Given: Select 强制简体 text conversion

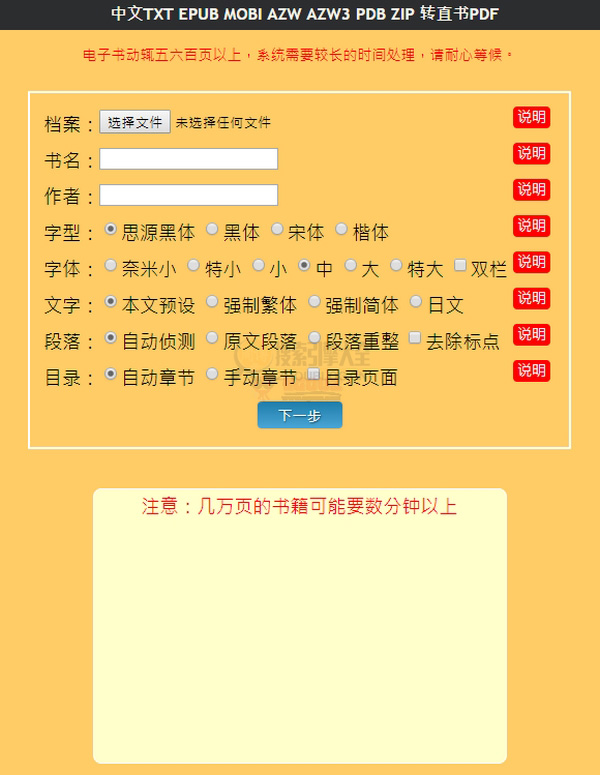Looking at the screenshot, I should 314,302.
